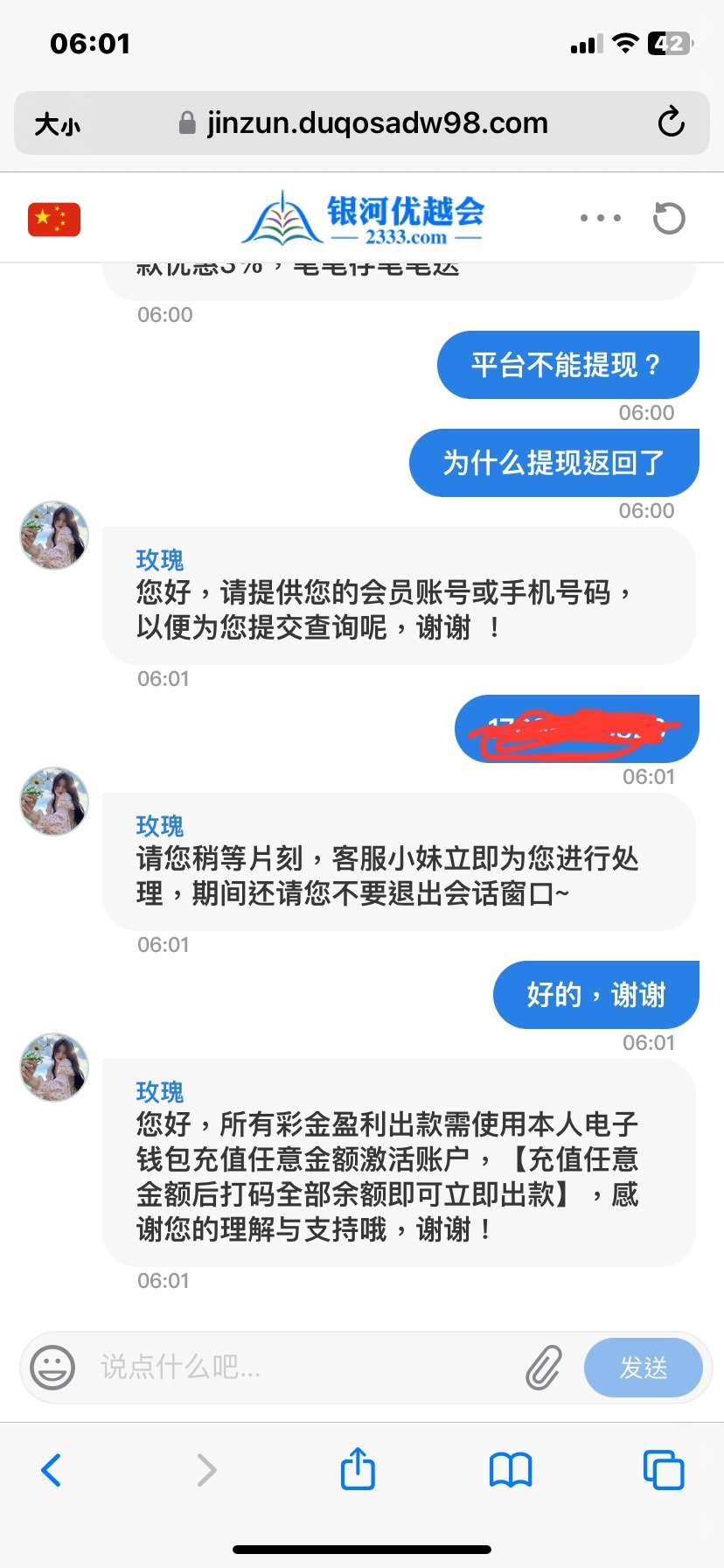Tap the jinzun.duqosadw98.com address bar
Viewport: 724px width, 1568px height.
[x=376, y=123]
